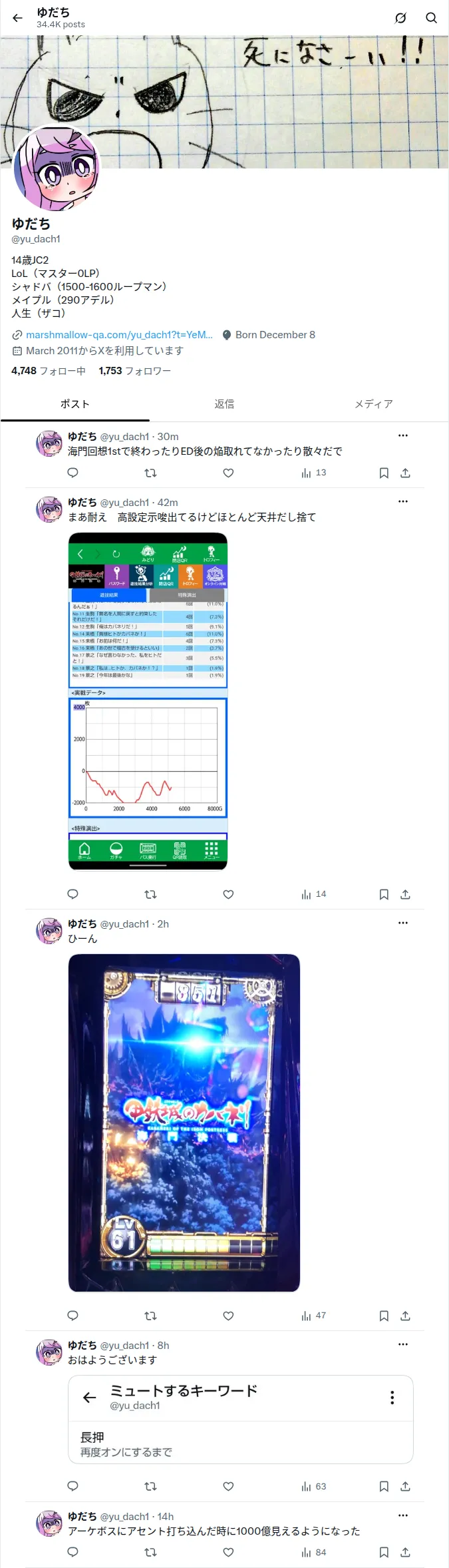
Task: Repost the 2h post ひーん
Action: point(150,1316)
